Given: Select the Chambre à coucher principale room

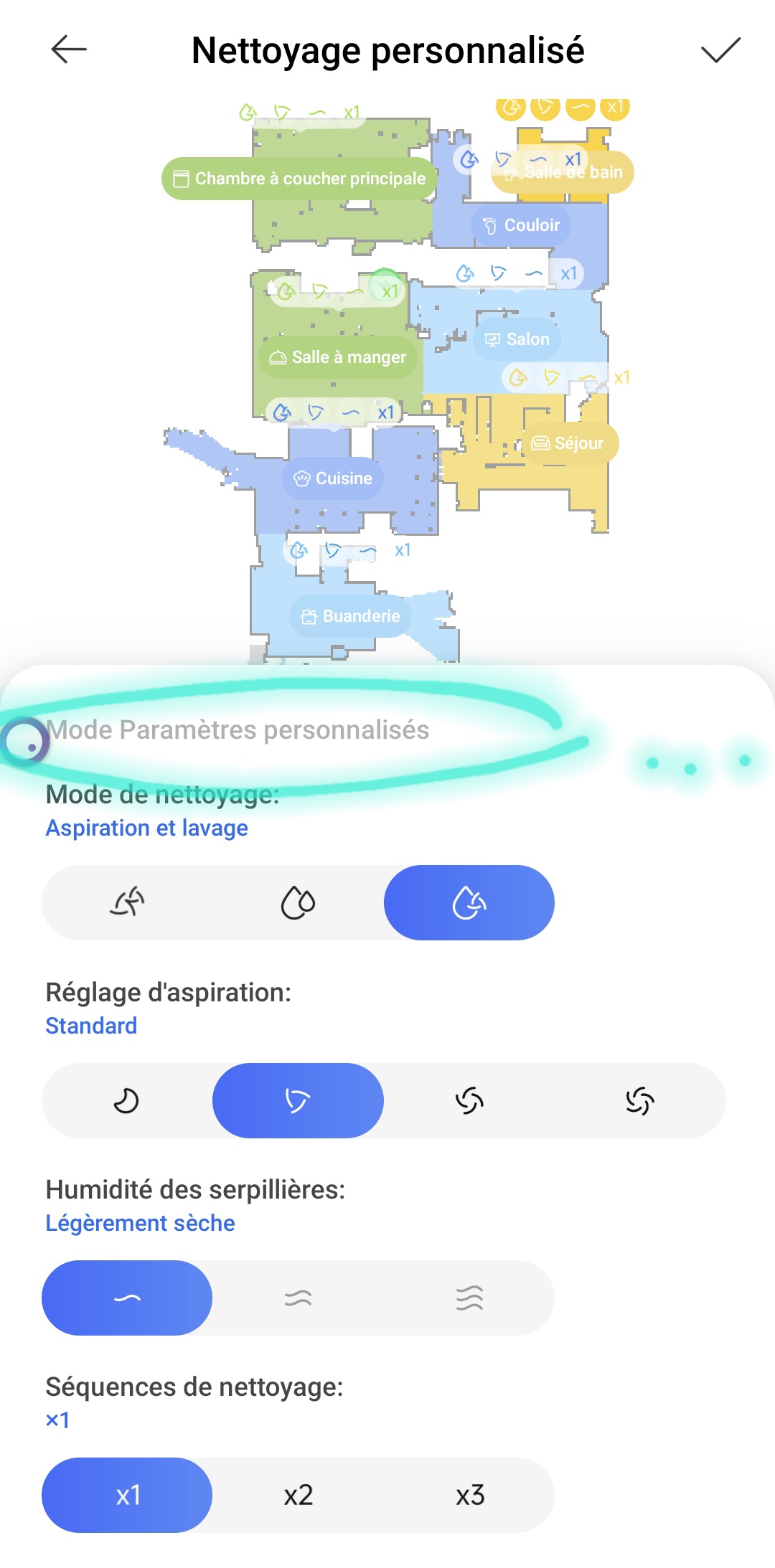Looking at the screenshot, I should 299,179.
